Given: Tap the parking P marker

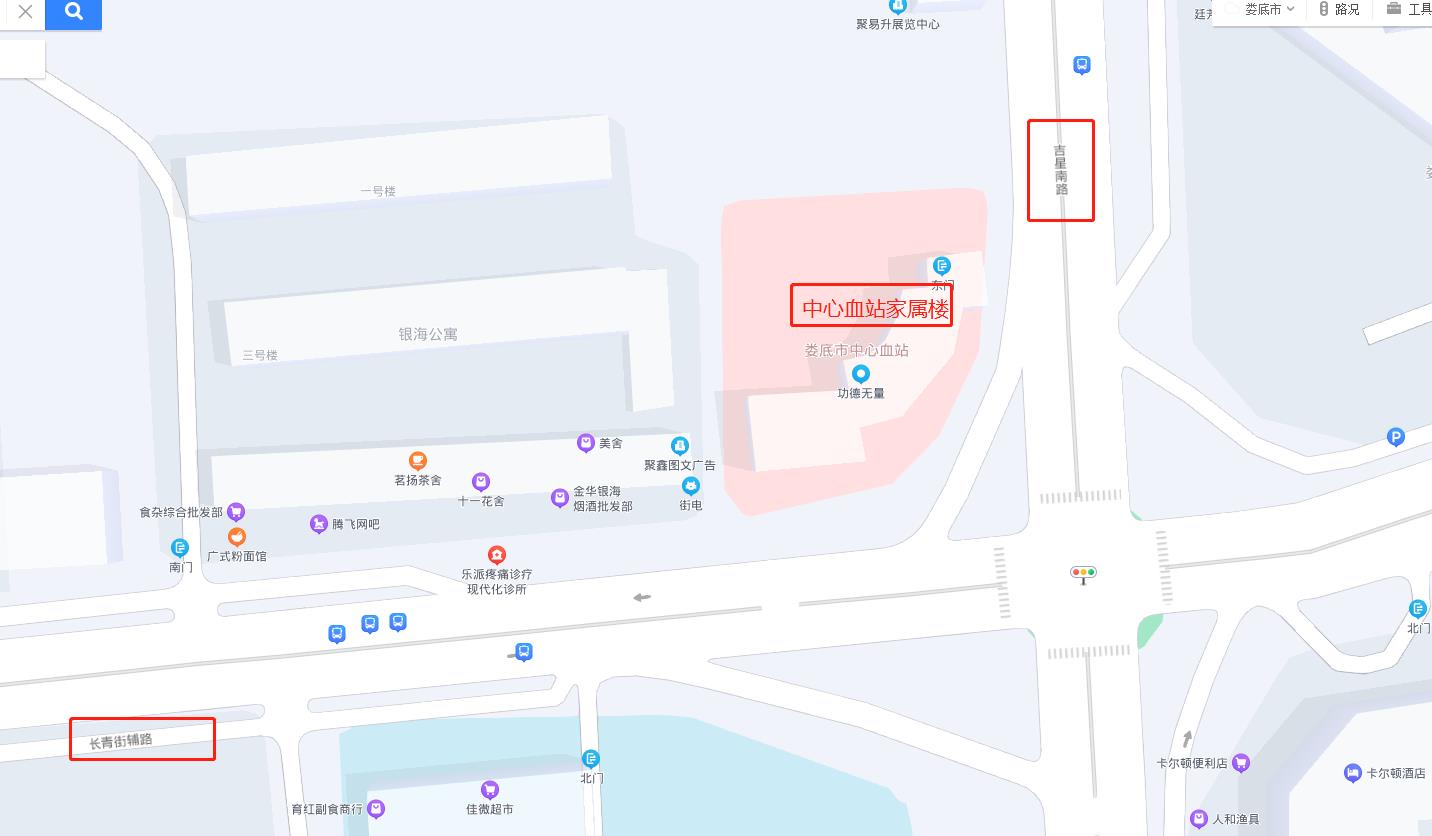Looking at the screenshot, I should coord(1396,437).
